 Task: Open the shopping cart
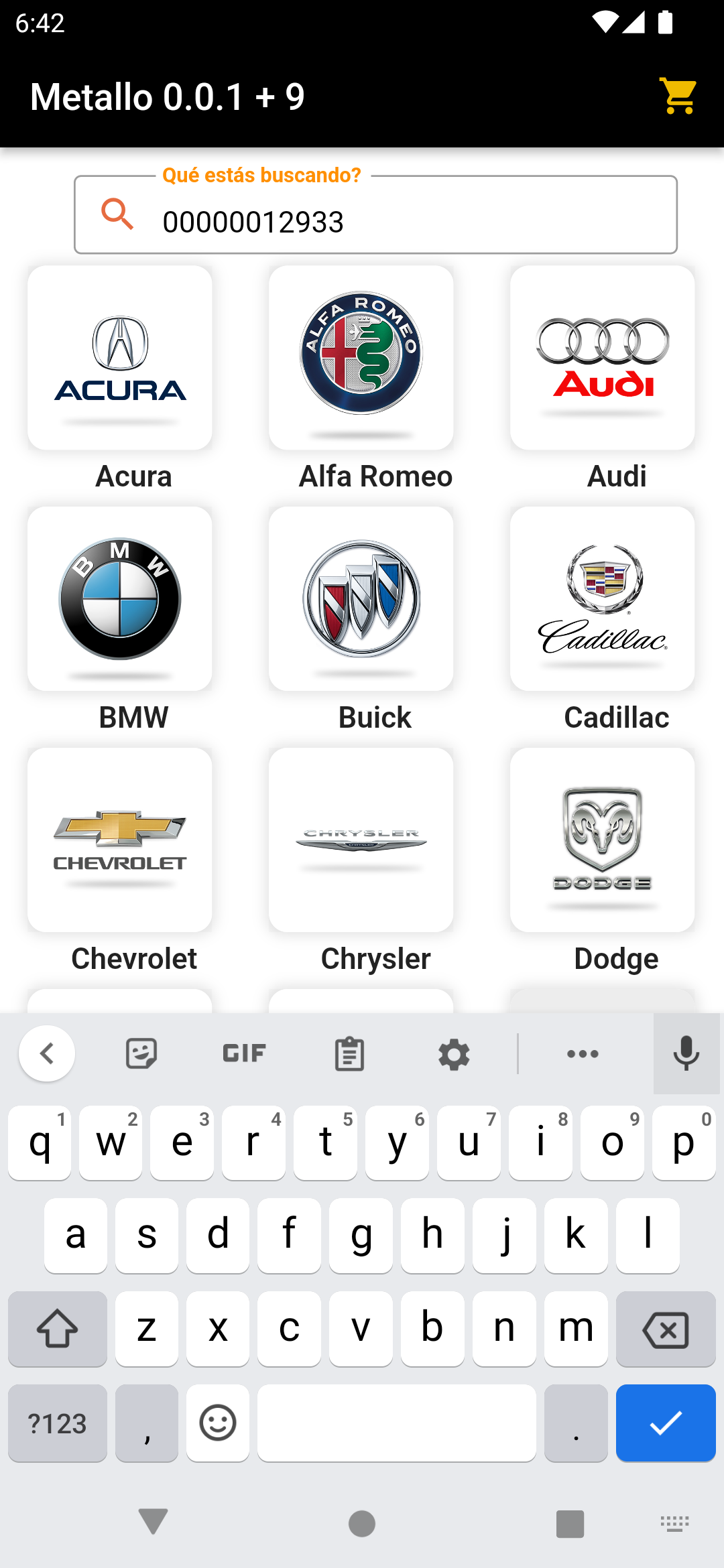tap(678, 96)
